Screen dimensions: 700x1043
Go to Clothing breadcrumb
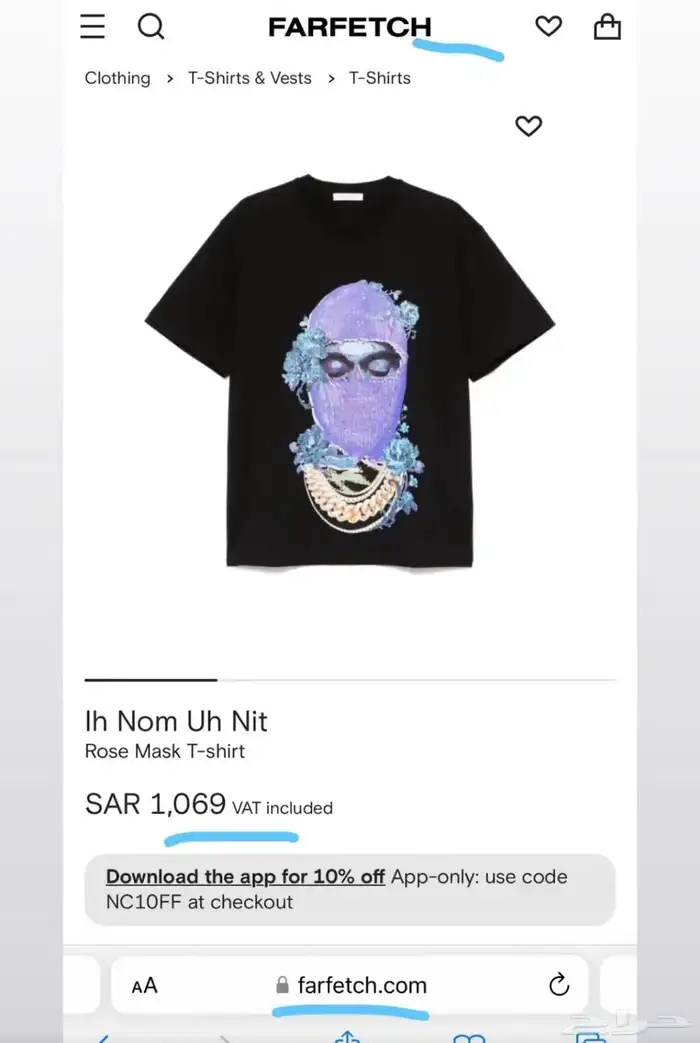point(117,78)
